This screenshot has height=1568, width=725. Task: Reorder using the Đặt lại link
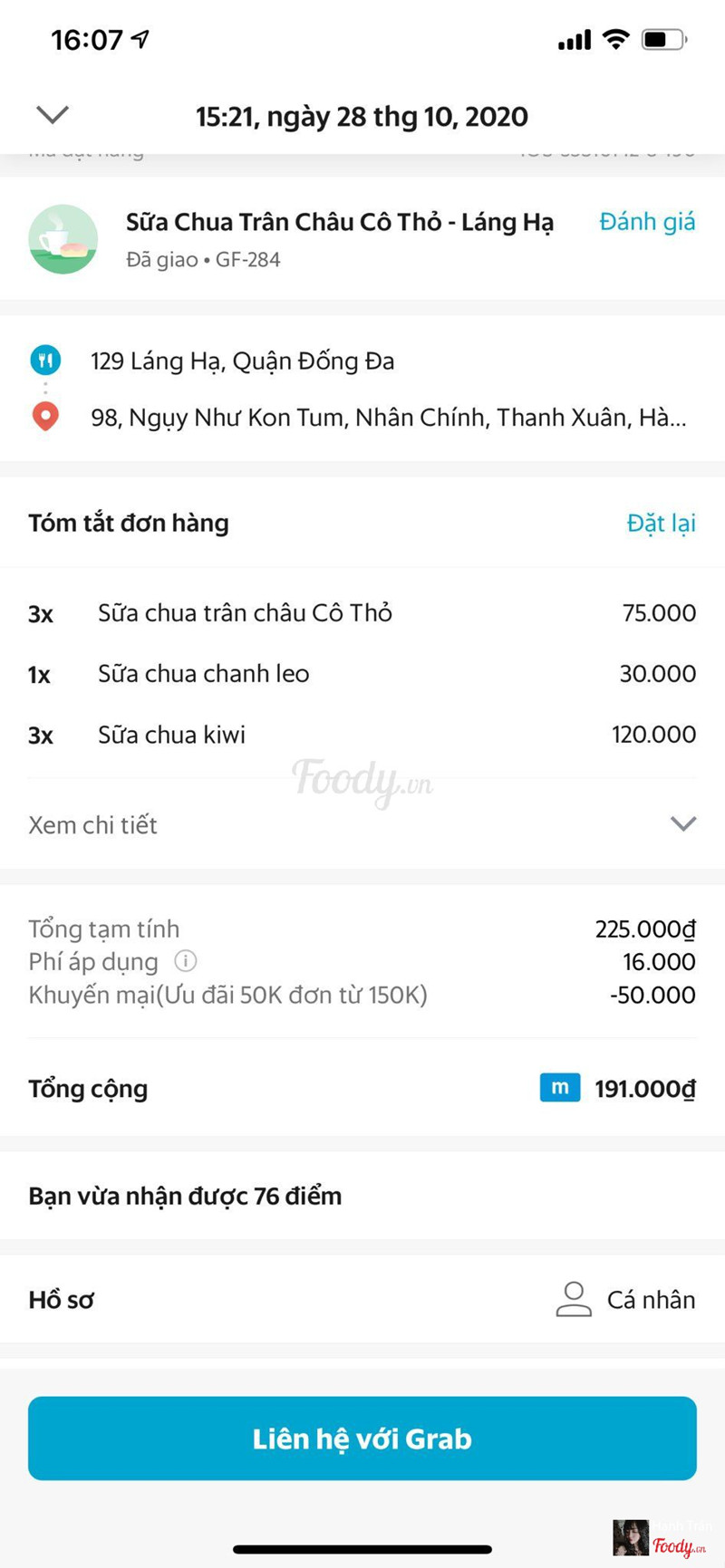click(x=661, y=523)
